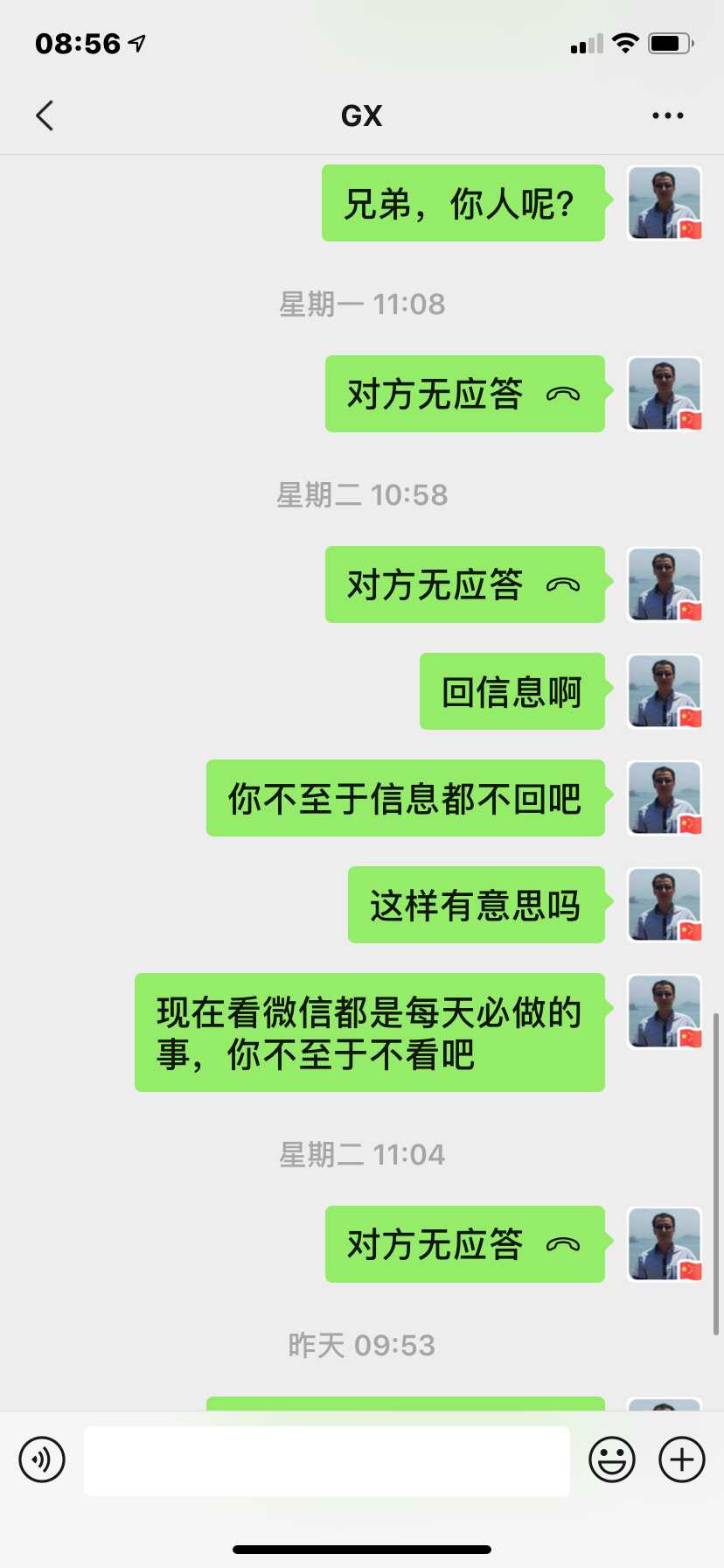724x1568 pixels.
Task: Open the three-dot chat info menu
Action: (x=667, y=115)
